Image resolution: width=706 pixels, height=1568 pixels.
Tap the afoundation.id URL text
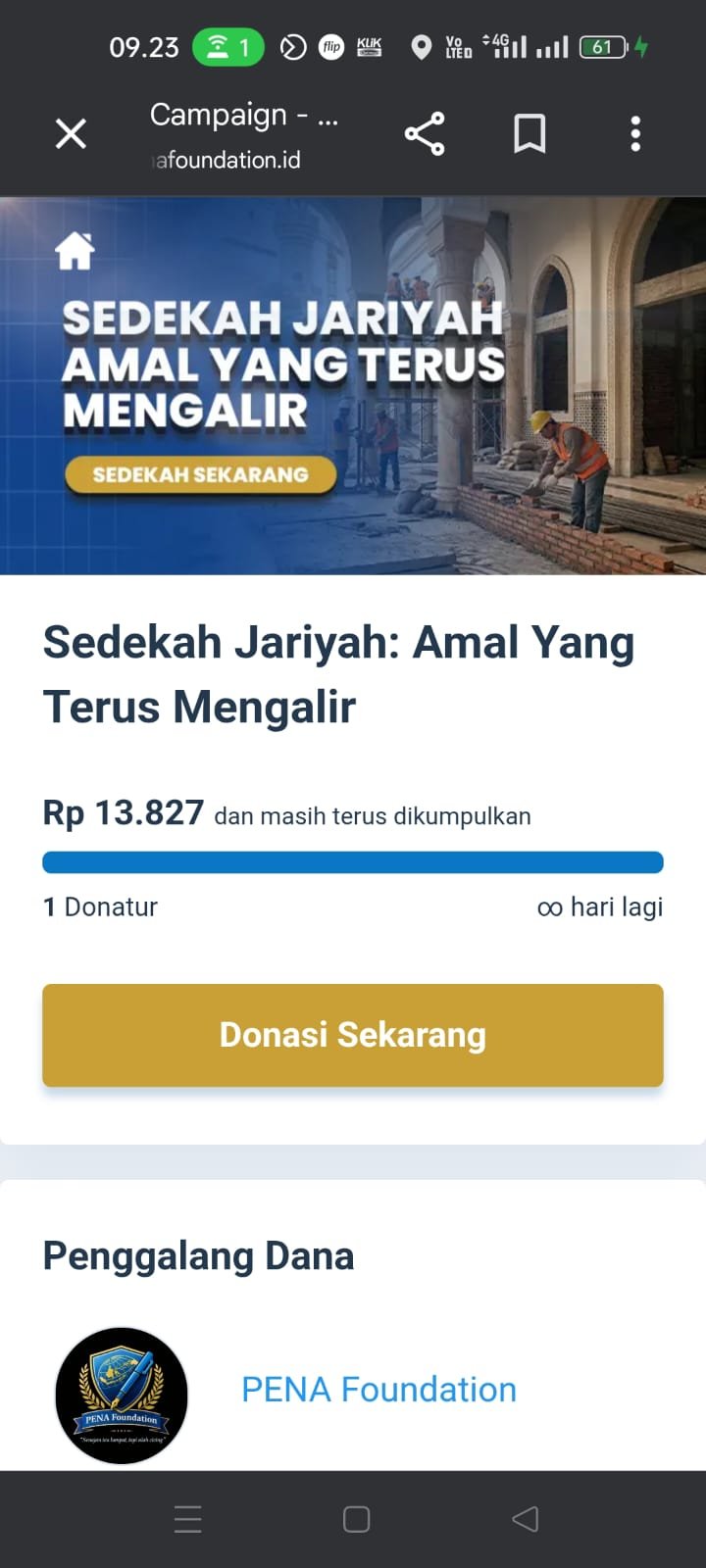tap(225, 159)
